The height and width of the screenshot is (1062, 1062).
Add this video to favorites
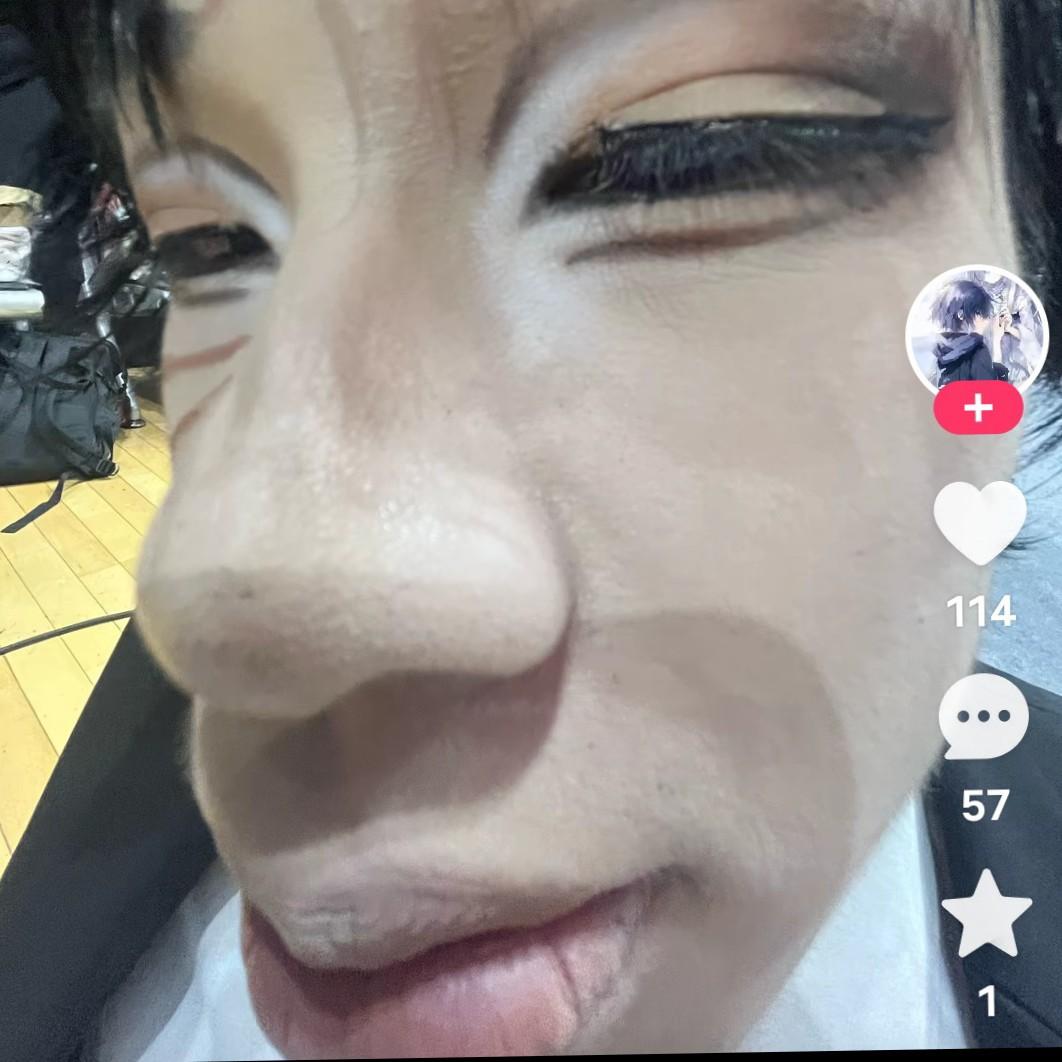tap(986, 914)
